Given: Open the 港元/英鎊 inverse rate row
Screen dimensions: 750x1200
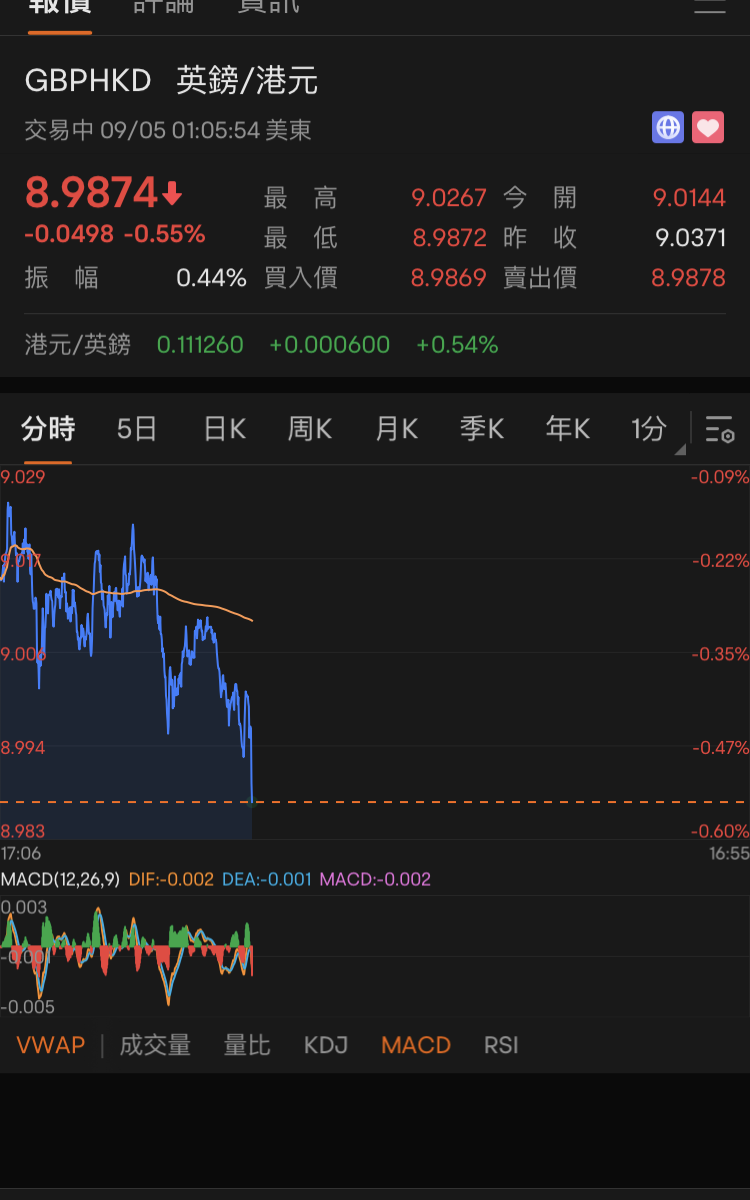Looking at the screenshot, I should point(262,345).
